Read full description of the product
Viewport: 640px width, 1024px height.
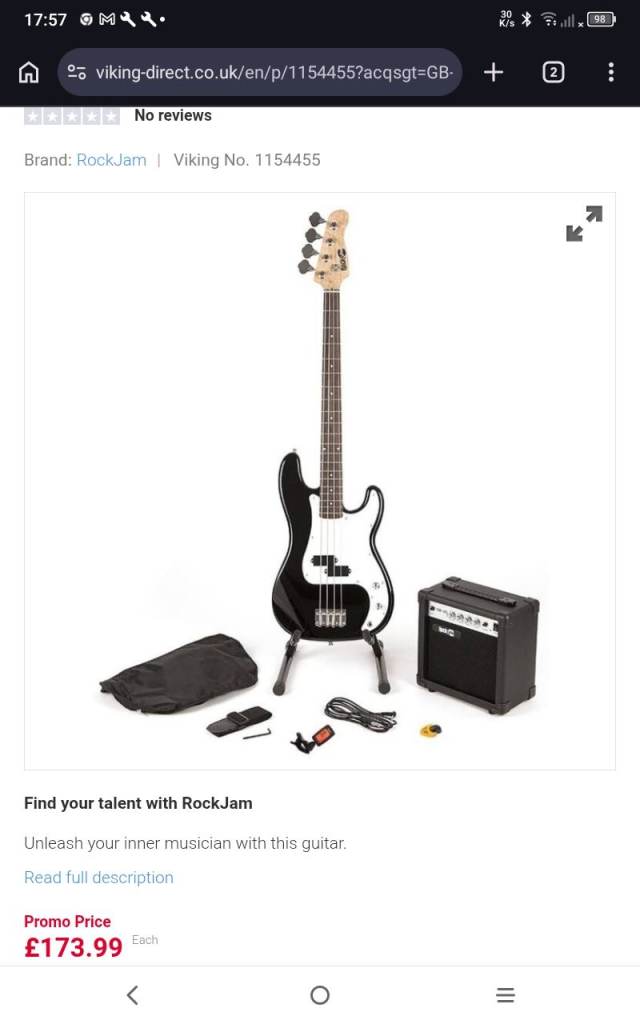tap(98, 877)
